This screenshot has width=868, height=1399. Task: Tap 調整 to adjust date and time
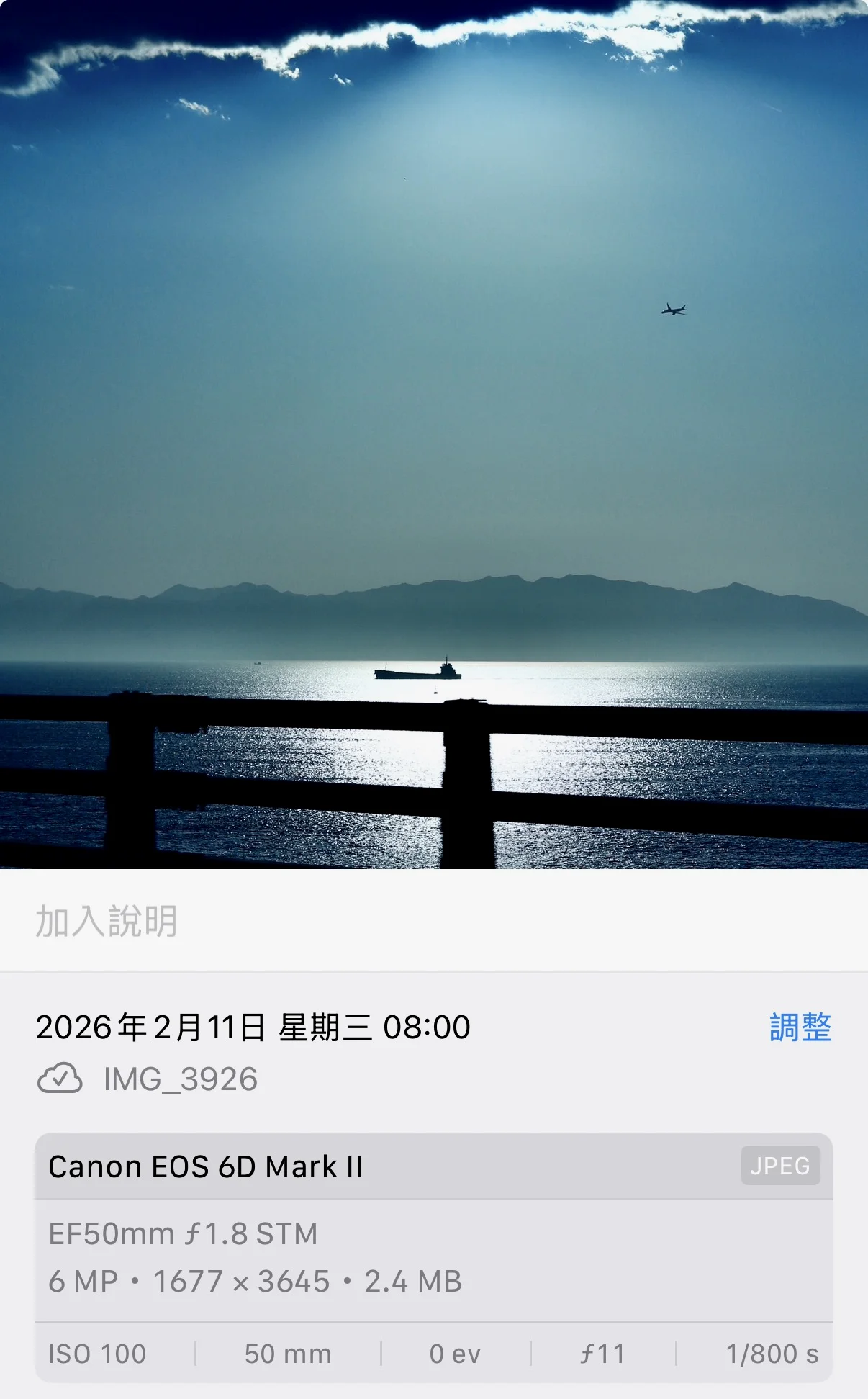point(800,1027)
